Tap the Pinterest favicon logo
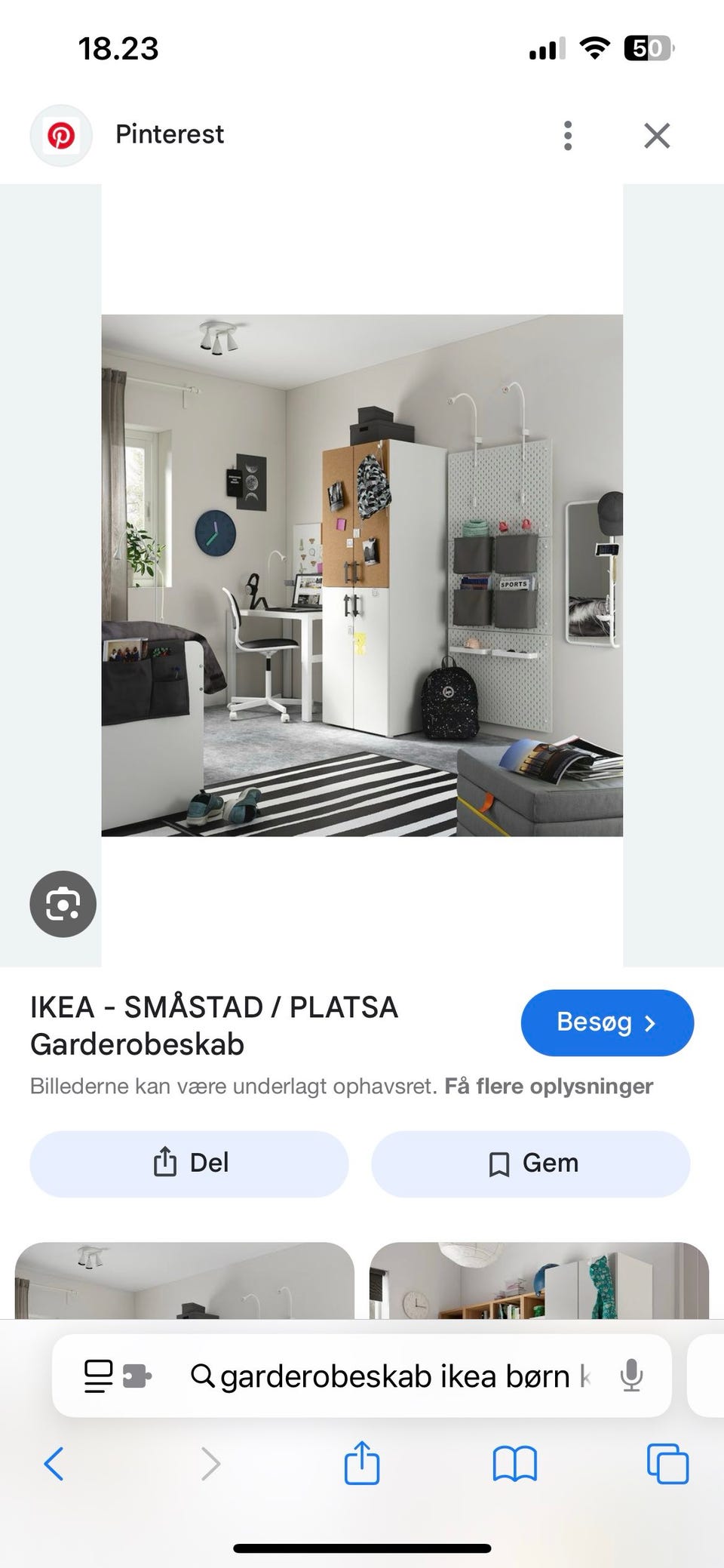Viewport: 724px width, 1568px height. coord(62,134)
